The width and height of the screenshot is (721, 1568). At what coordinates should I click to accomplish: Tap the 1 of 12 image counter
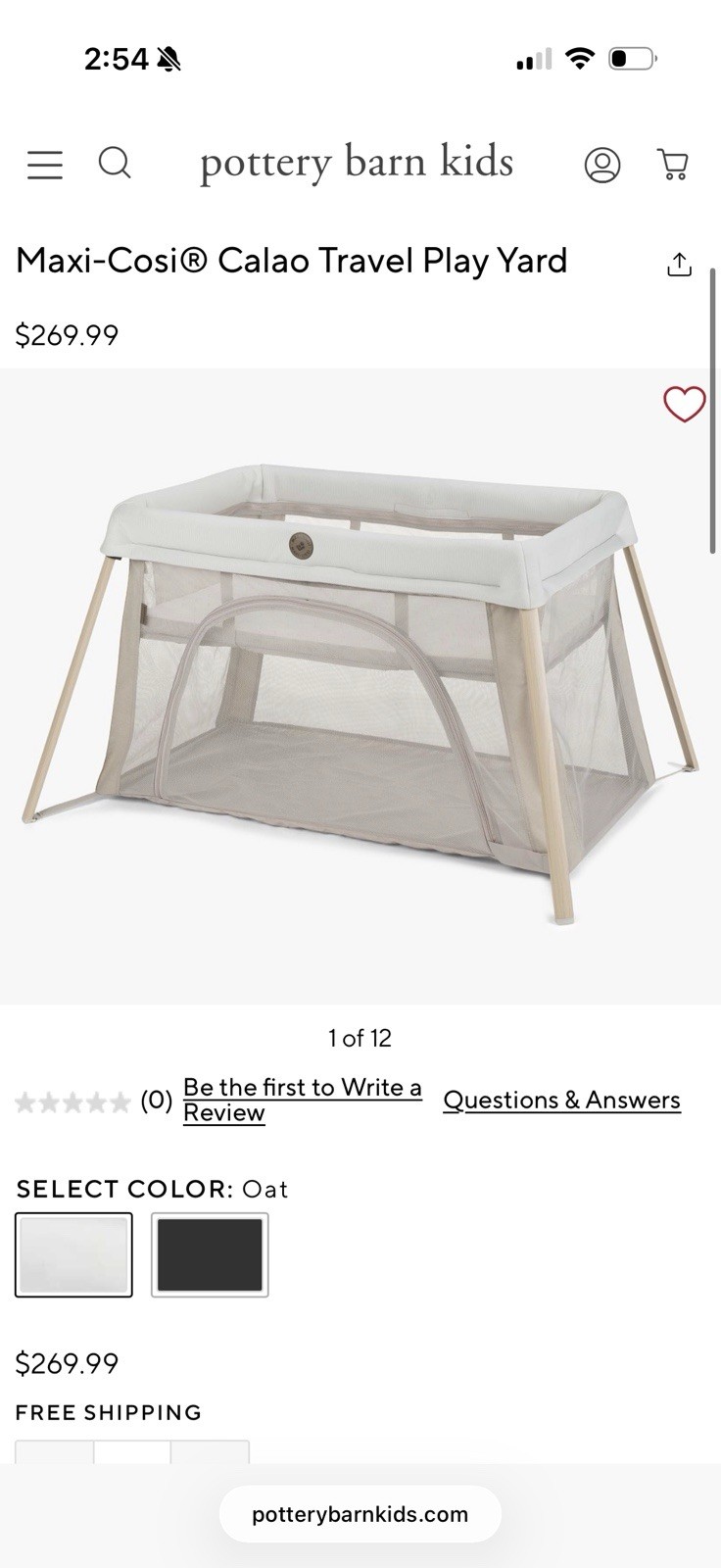[x=359, y=1038]
